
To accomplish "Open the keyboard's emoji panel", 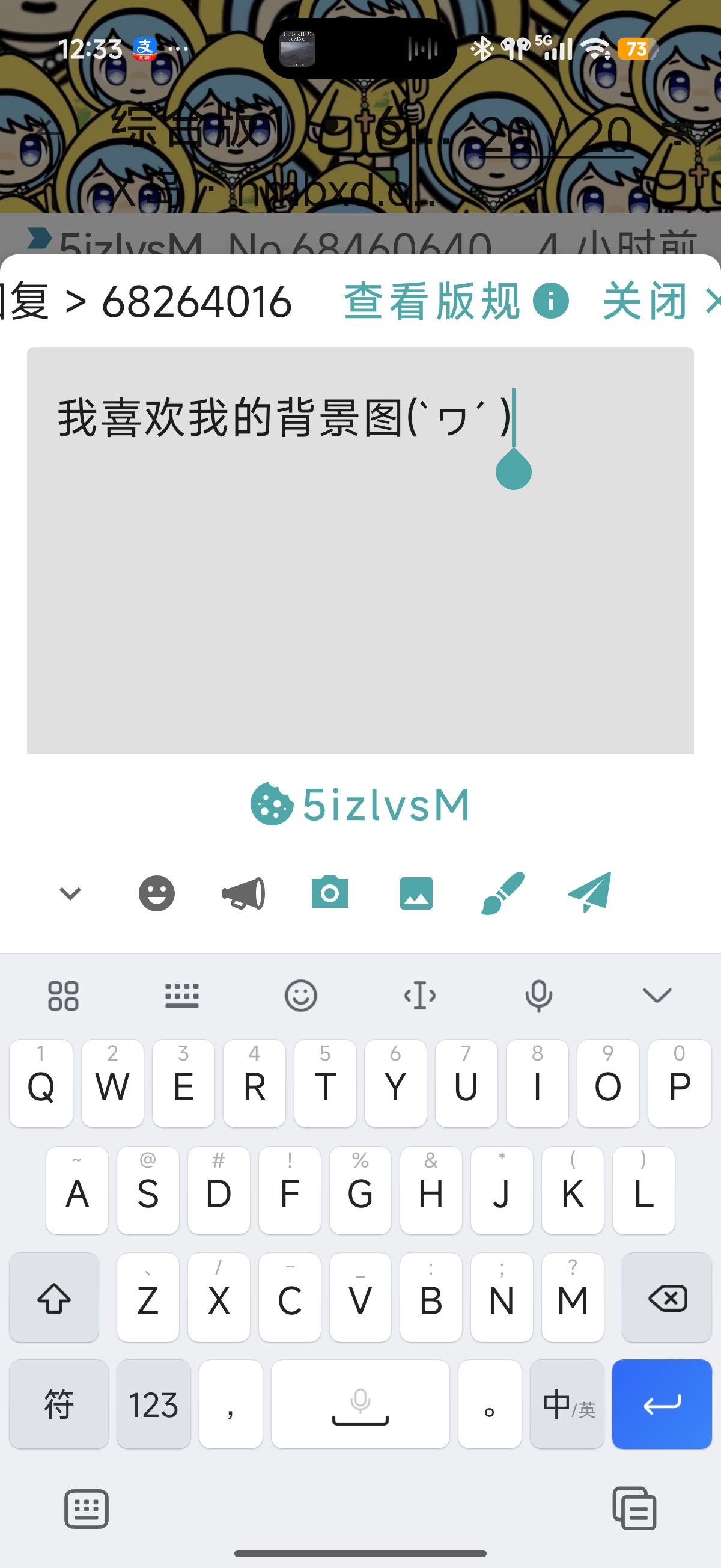I will tap(300, 995).
